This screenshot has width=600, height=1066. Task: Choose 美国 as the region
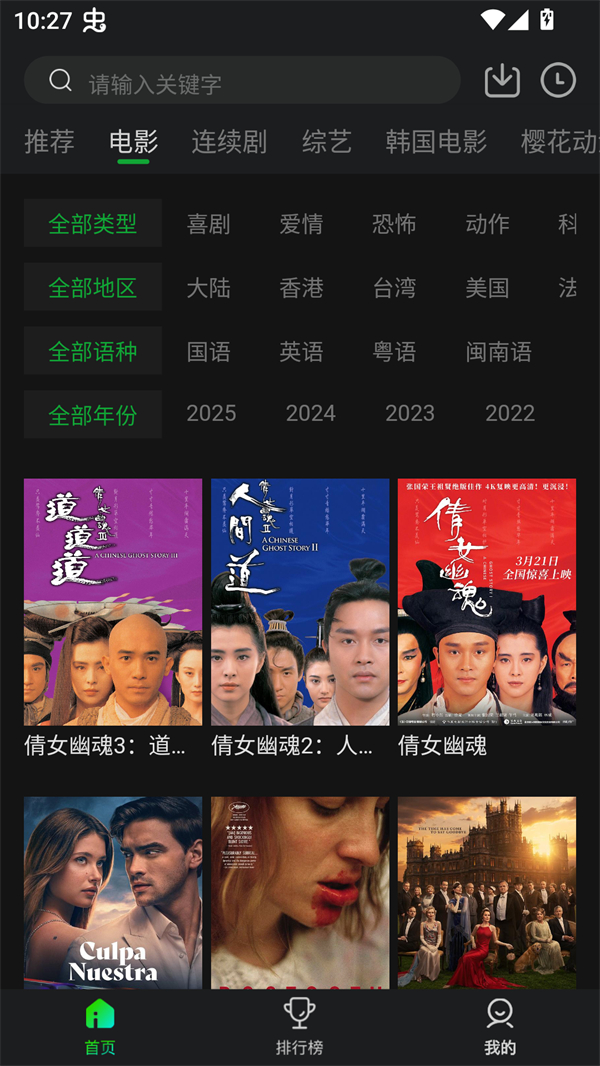[487, 288]
